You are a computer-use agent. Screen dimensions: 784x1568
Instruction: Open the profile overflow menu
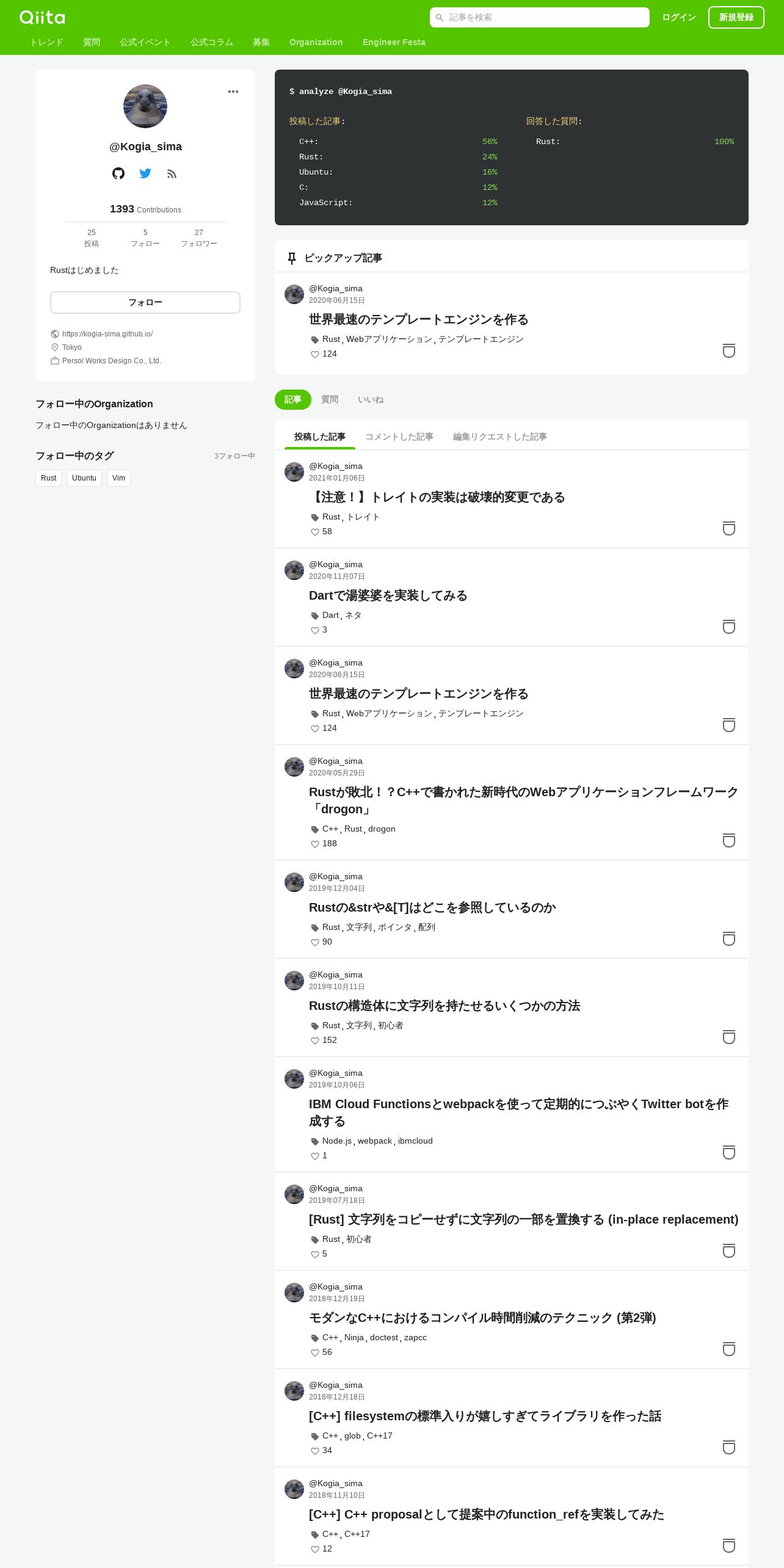[x=233, y=92]
